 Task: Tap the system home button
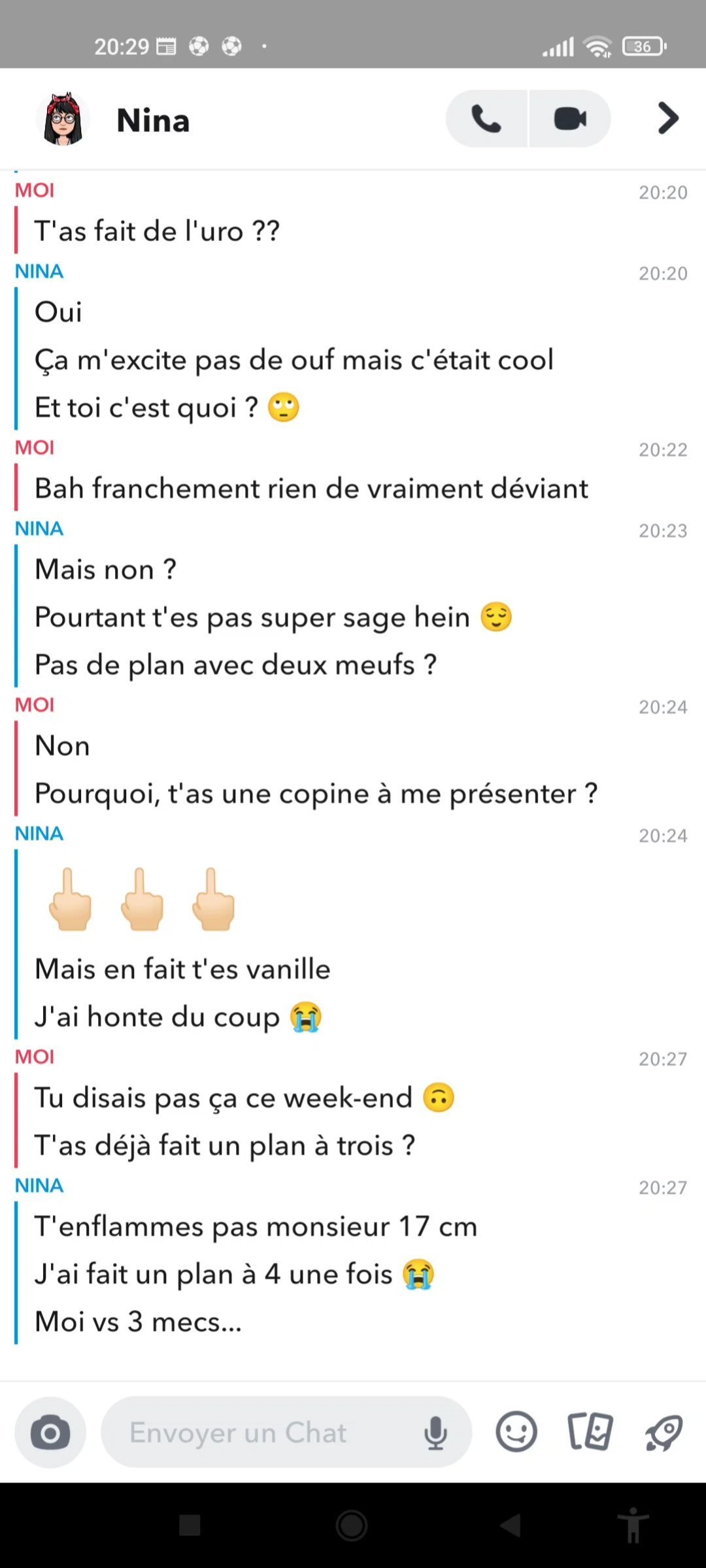pyautogui.click(x=352, y=1526)
